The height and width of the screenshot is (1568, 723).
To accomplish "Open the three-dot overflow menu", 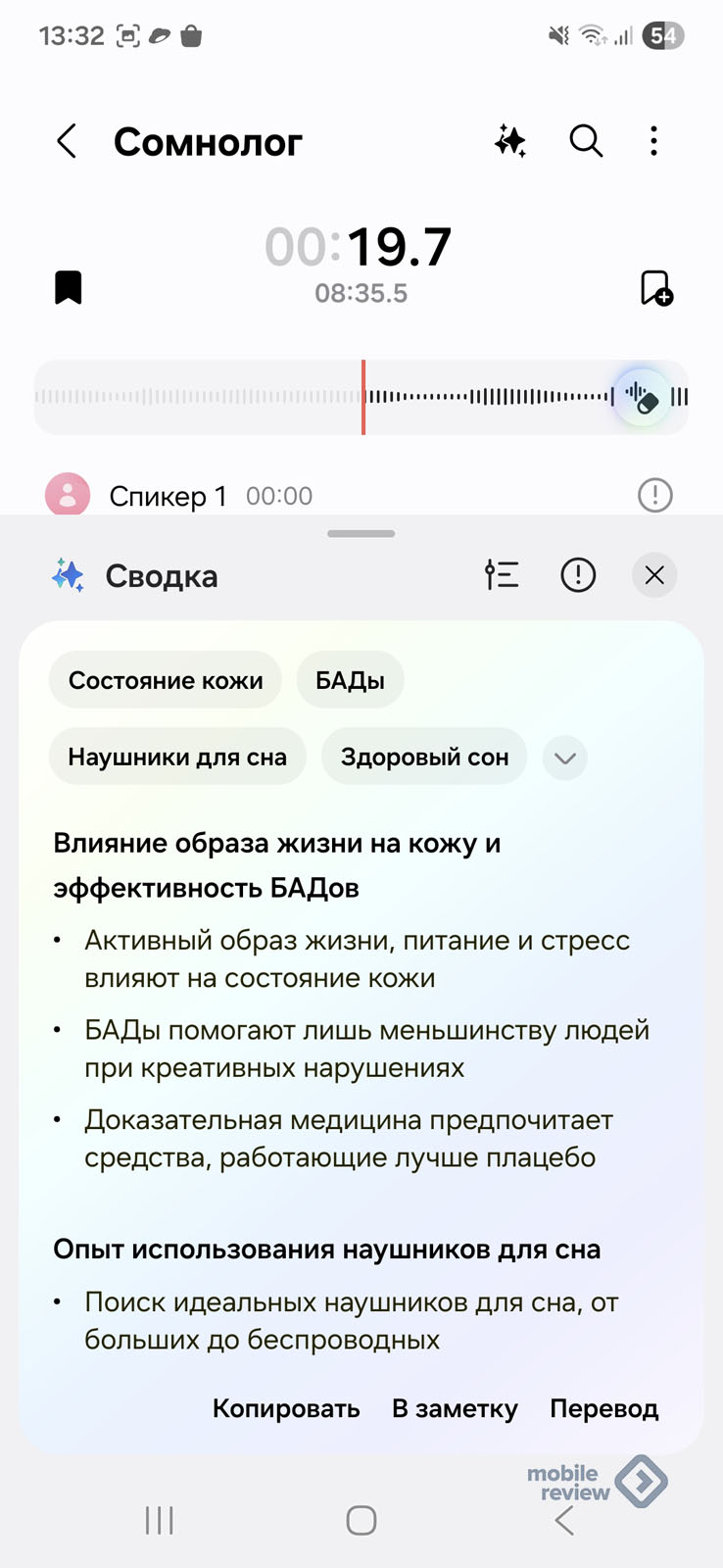I will point(653,142).
